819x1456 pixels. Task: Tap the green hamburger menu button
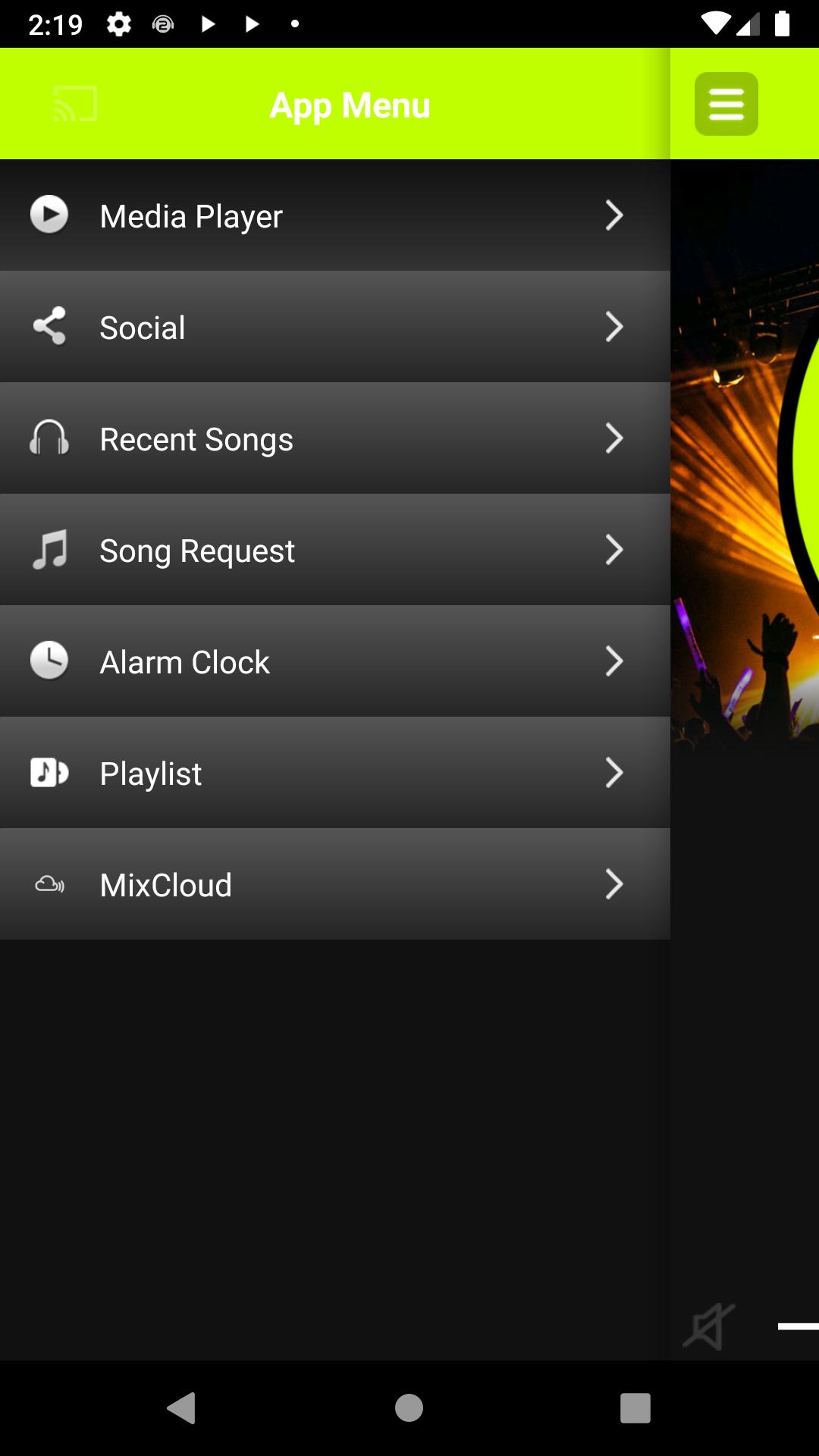726,104
